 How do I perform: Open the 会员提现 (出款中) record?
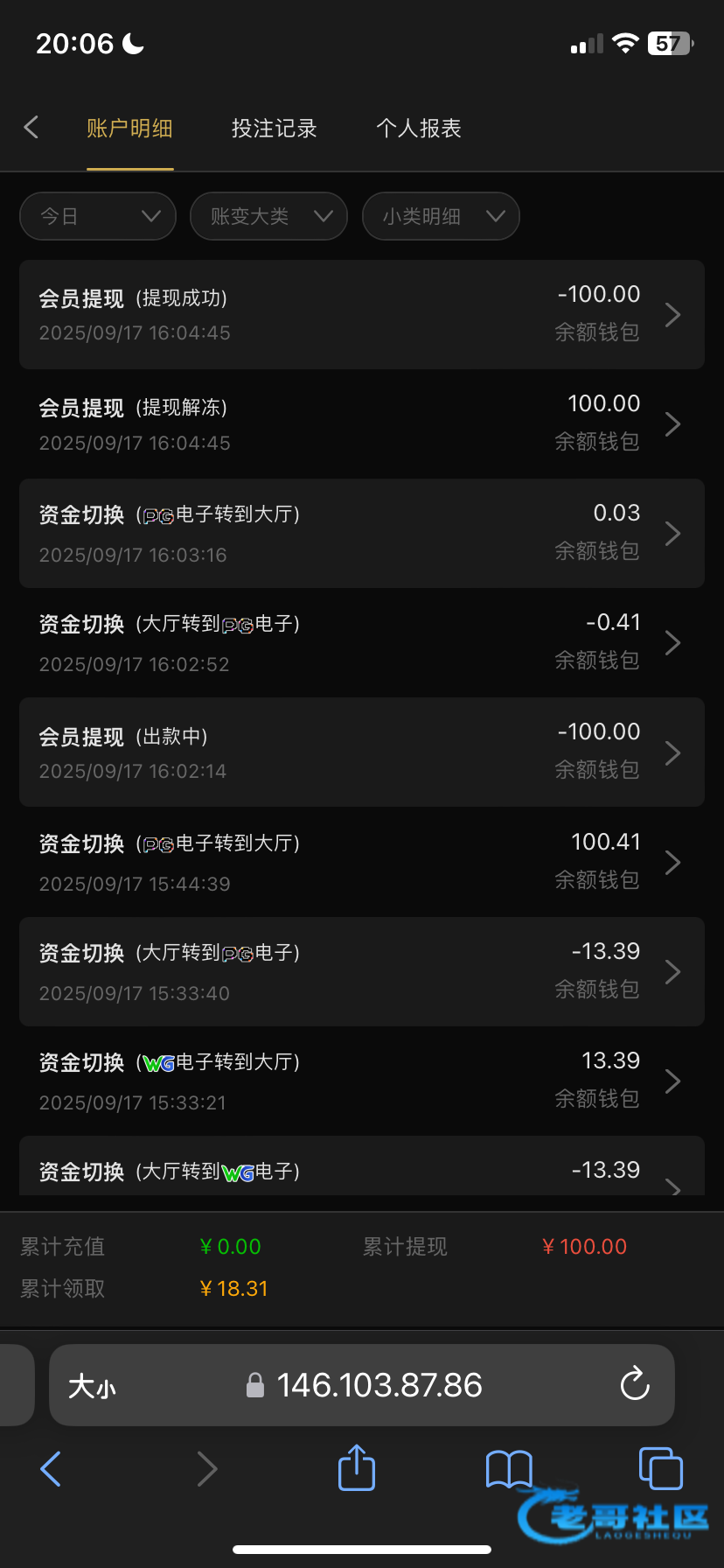point(361,752)
